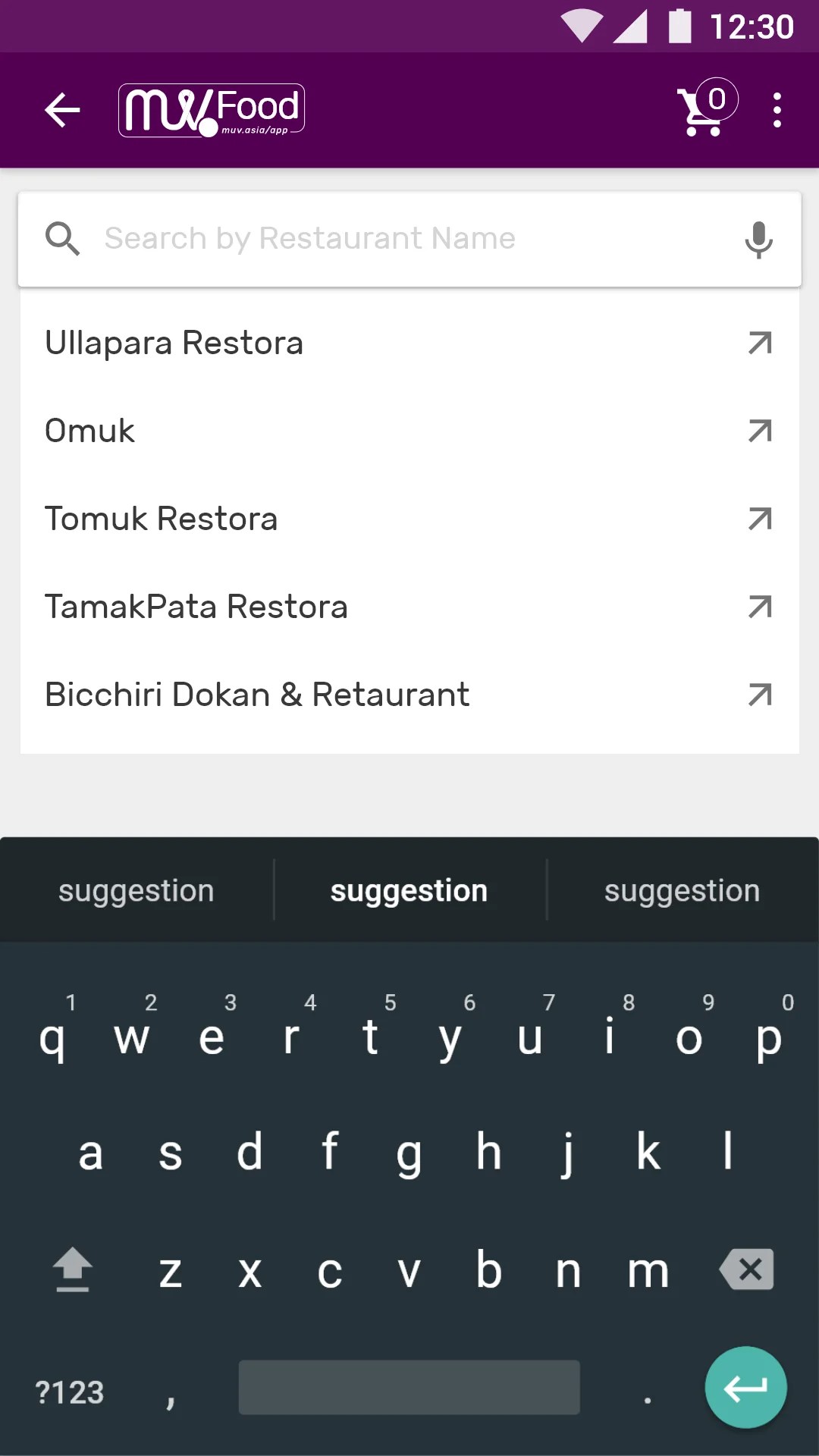This screenshot has height=1456, width=819.
Task: Open the Tomuk Restora suggestion
Action: 162,519
